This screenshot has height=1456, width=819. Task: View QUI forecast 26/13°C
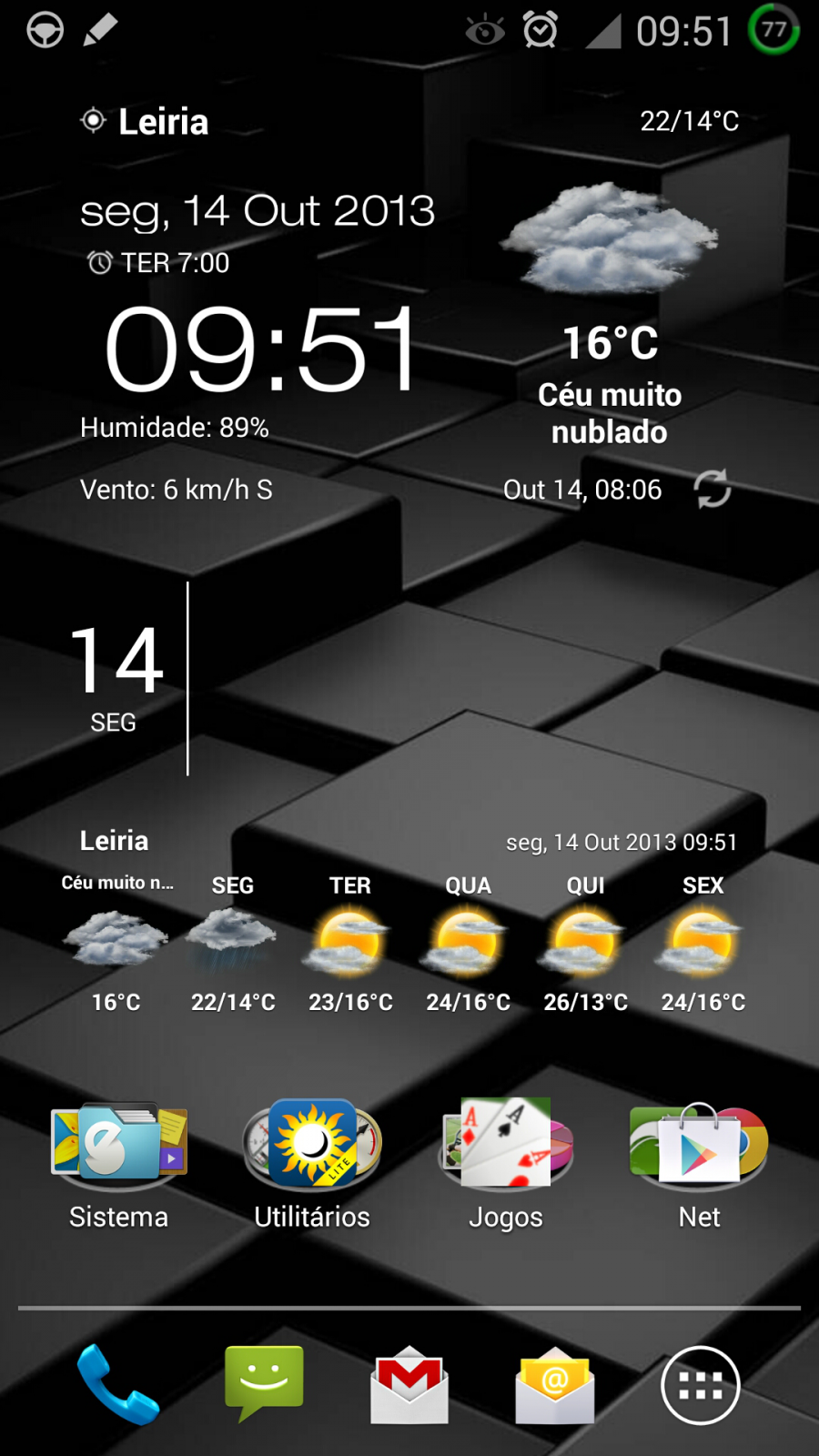pyautogui.click(x=585, y=945)
